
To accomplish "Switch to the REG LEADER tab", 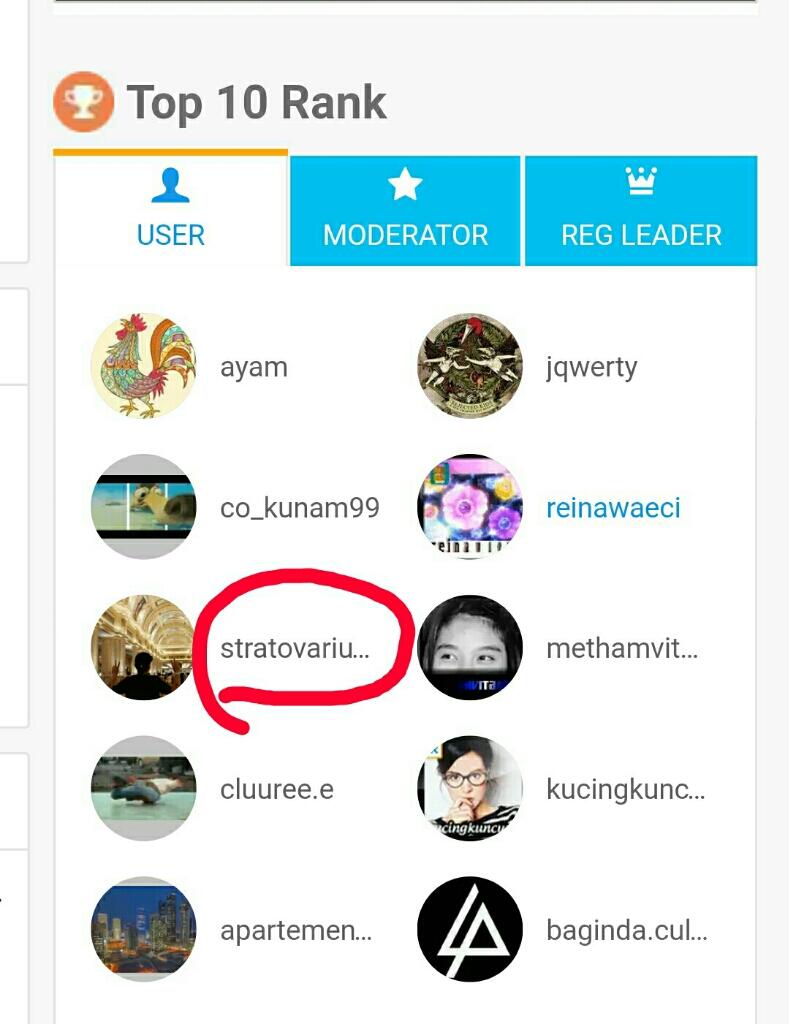I will pos(641,211).
